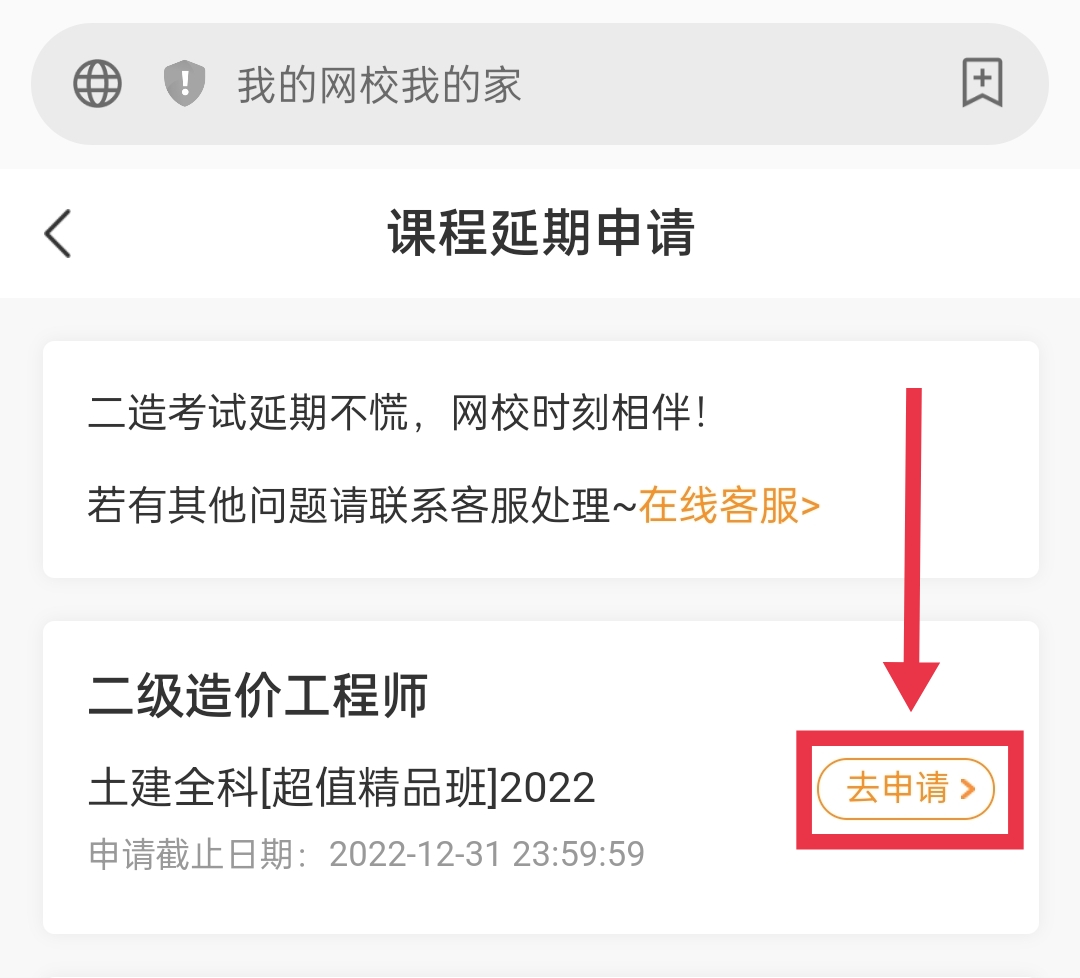Open the globe icon in address bar
This screenshot has height=978, width=1080.
tap(98, 84)
